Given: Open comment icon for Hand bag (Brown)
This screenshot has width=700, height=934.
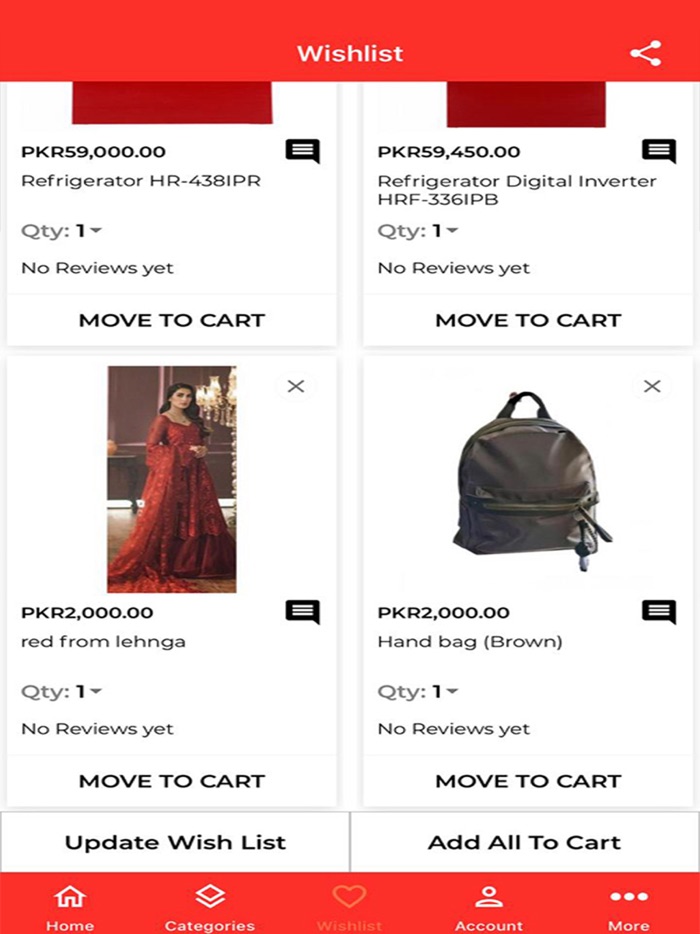Looking at the screenshot, I should [x=658, y=612].
